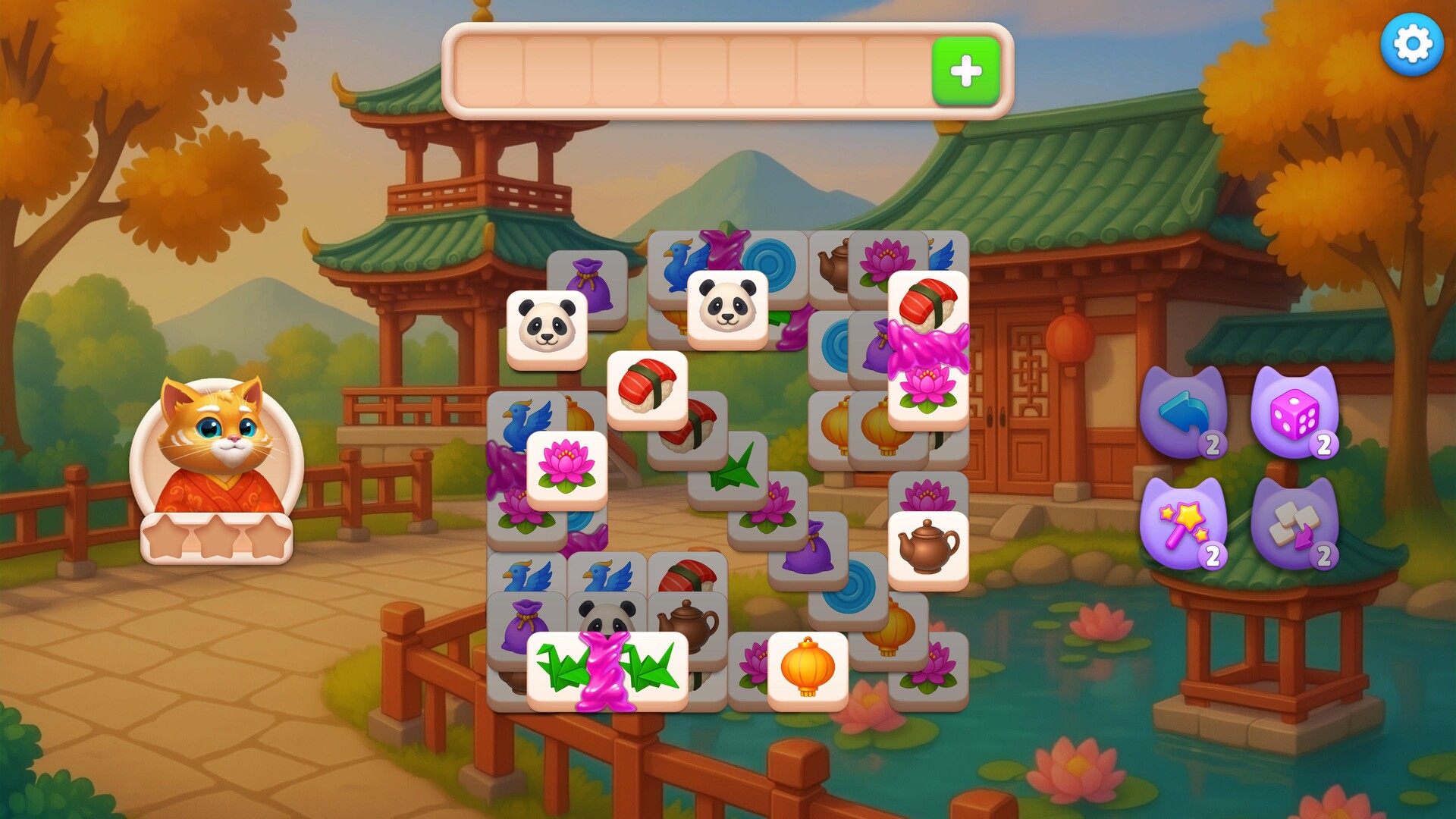
Task: Pick the bright teapot tile
Action: pos(928,549)
